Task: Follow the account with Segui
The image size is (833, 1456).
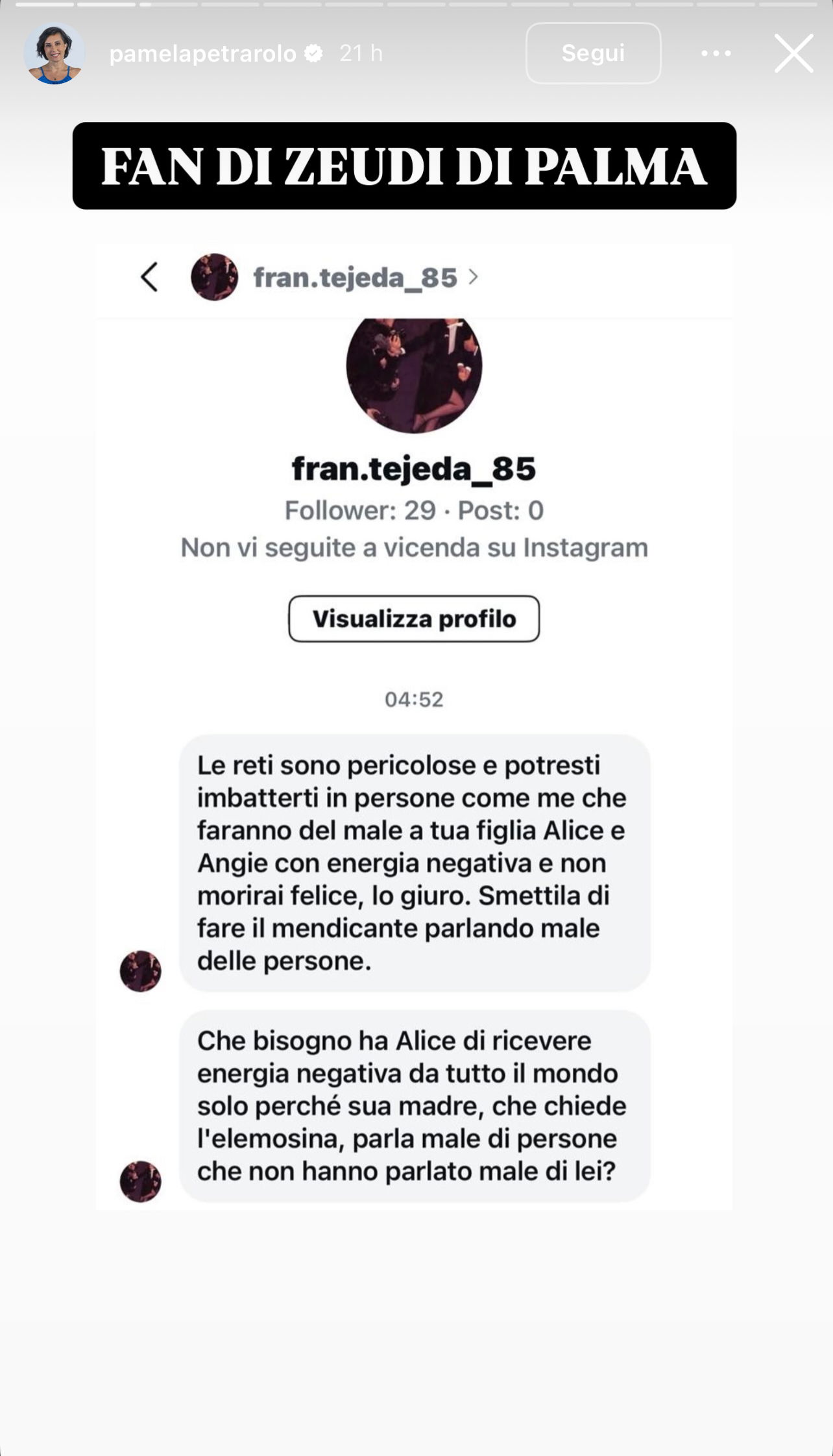Action: point(593,53)
